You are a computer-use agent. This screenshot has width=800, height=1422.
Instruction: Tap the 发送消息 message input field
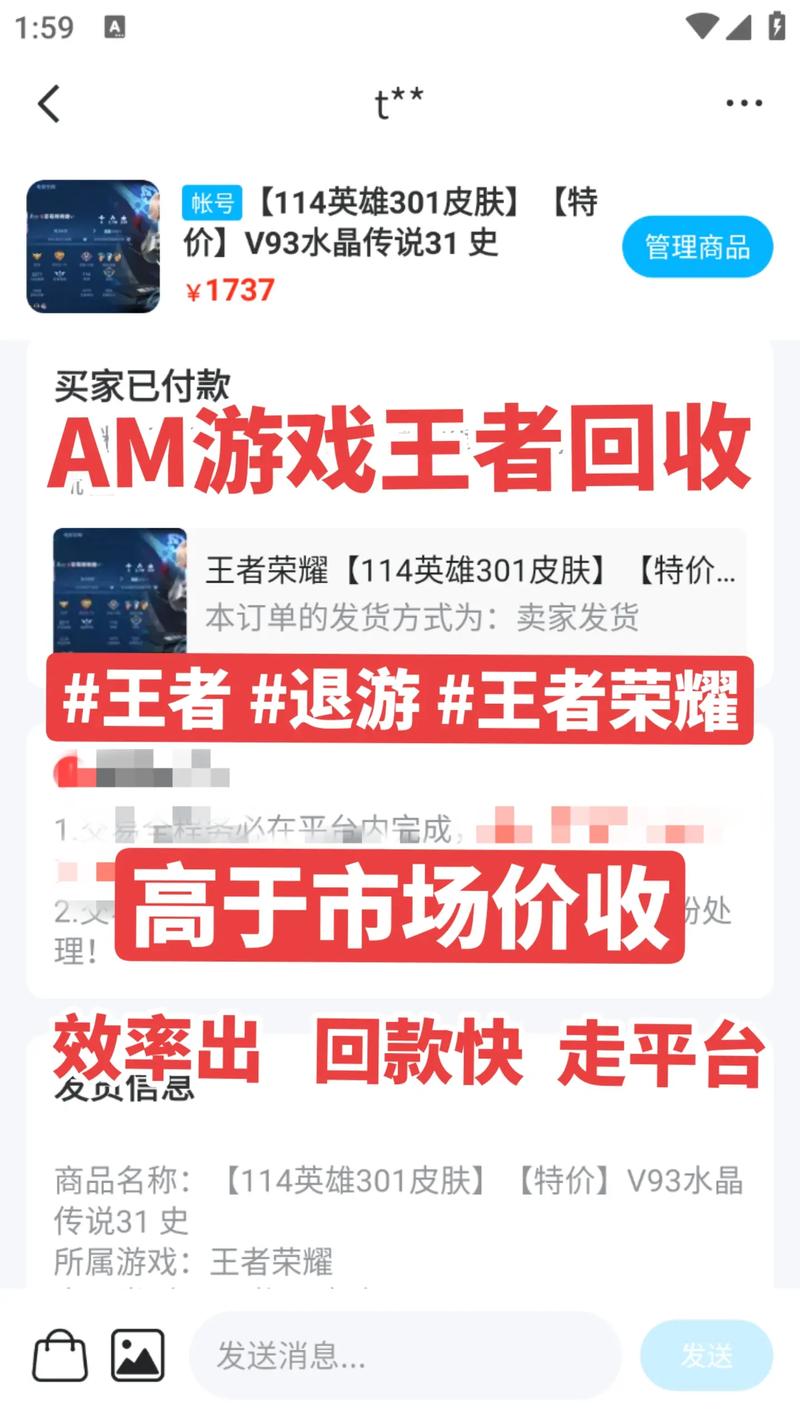[x=400, y=1356]
